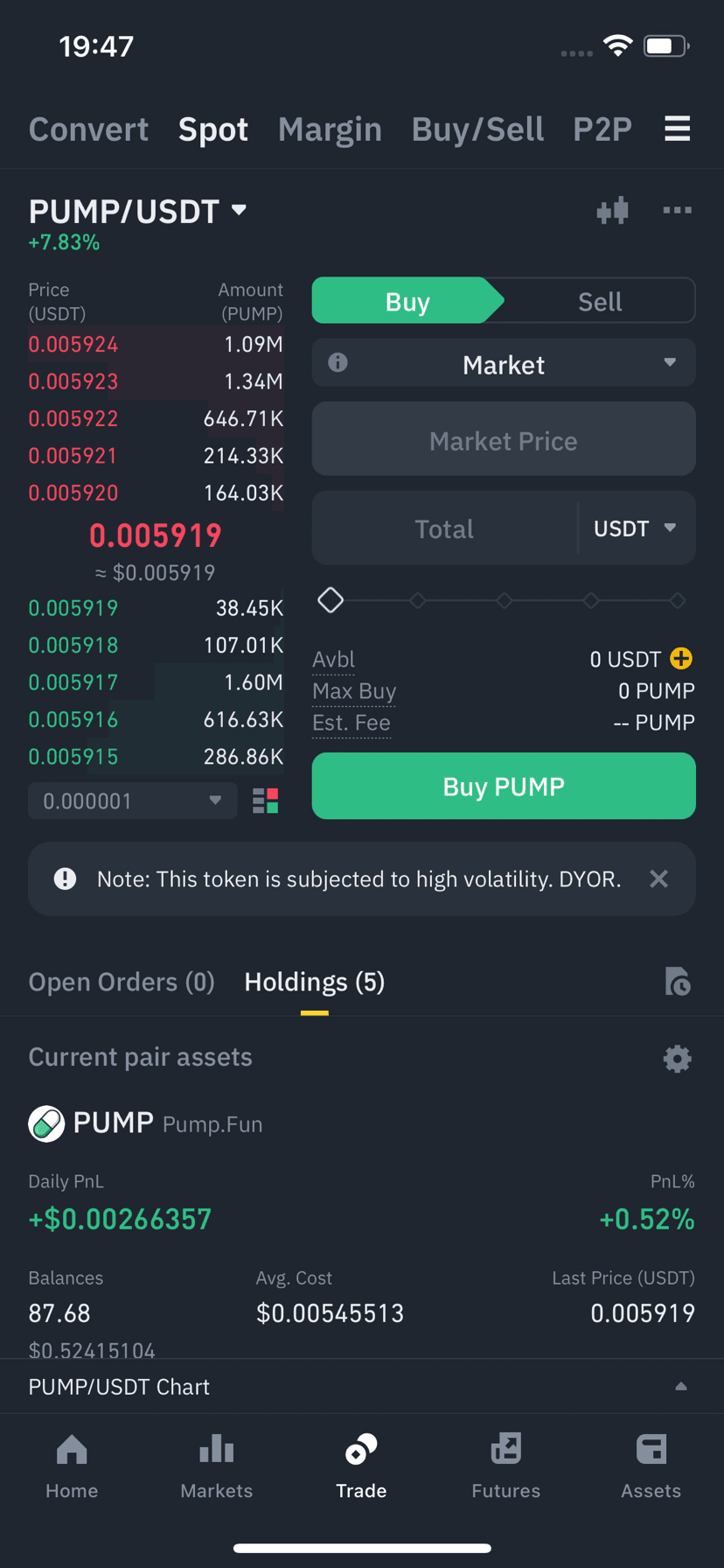
Task: Open the P2P tab
Action: click(x=602, y=129)
